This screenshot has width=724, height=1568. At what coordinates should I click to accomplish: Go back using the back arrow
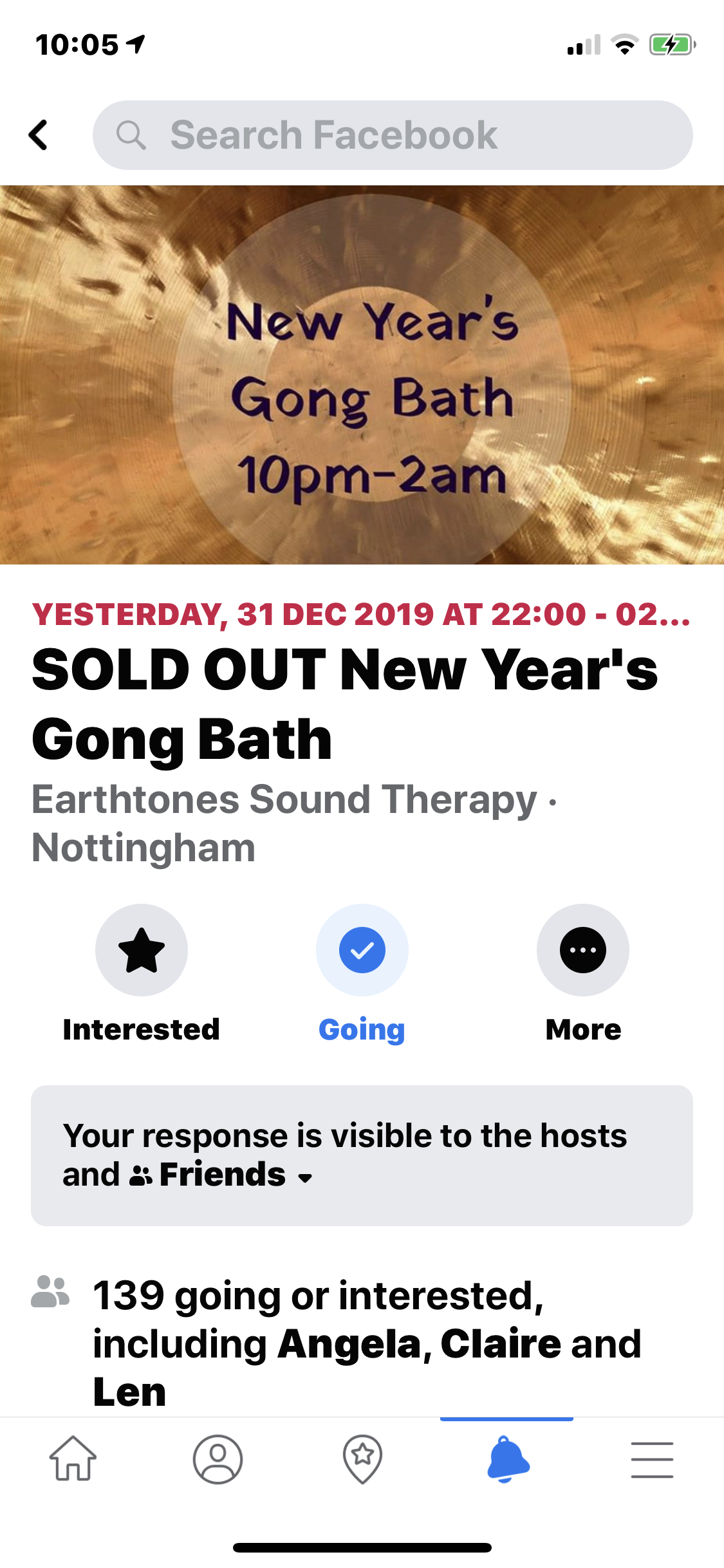39,135
